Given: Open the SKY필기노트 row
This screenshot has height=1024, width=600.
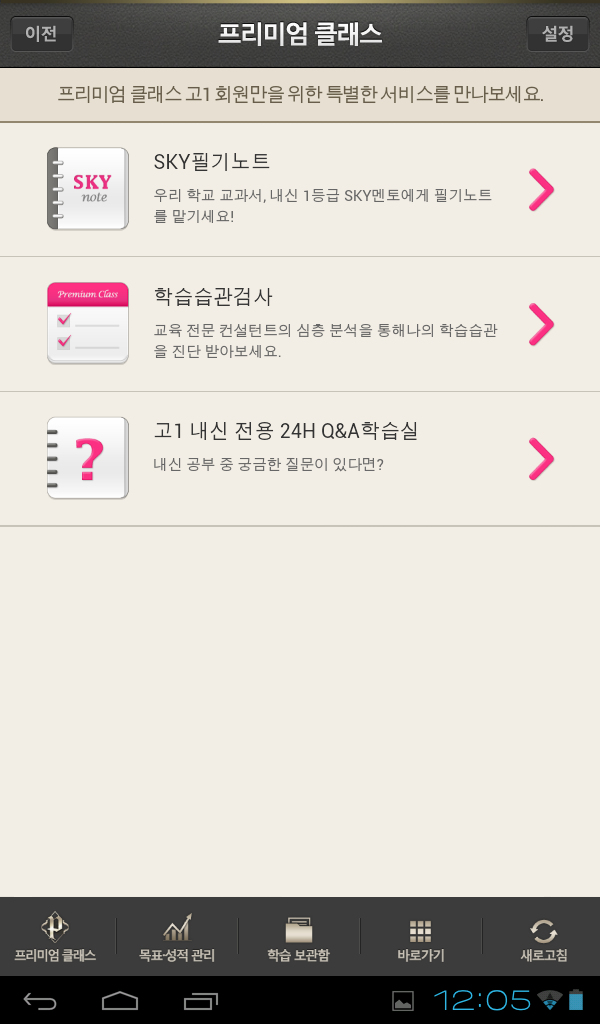Looking at the screenshot, I should click(x=300, y=189).
